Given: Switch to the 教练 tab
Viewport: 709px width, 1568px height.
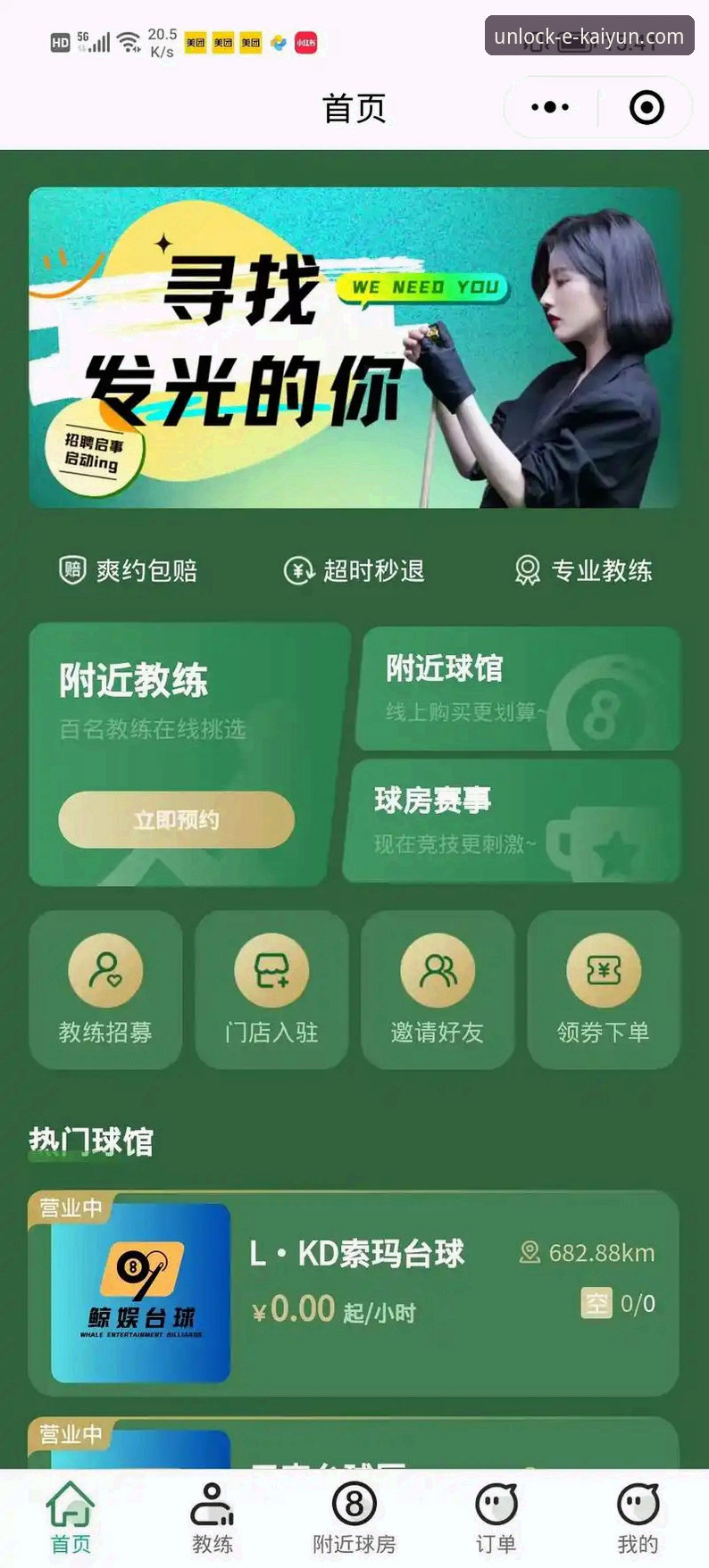Looking at the screenshot, I should [x=213, y=1518].
